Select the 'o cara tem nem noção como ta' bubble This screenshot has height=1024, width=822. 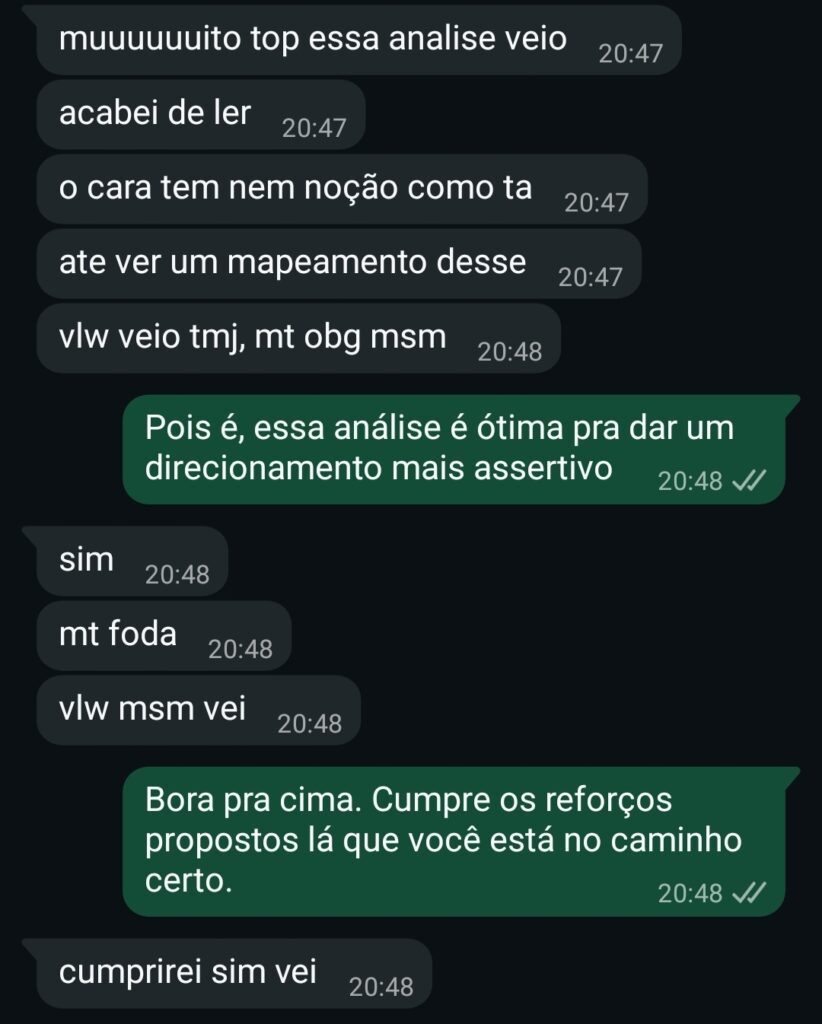pos(290,186)
